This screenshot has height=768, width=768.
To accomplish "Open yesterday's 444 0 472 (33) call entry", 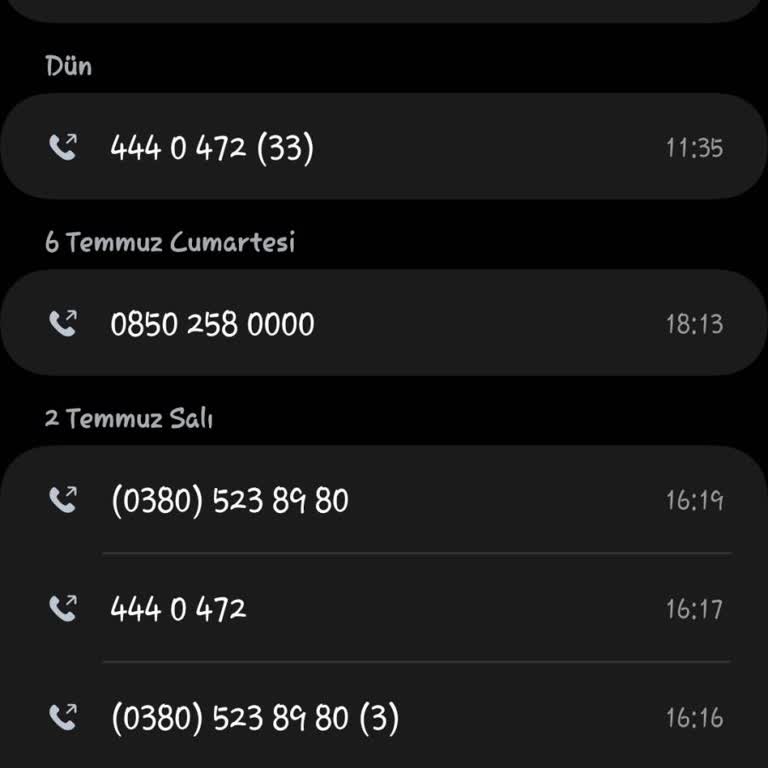I will pyautogui.click(x=384, y=147).
